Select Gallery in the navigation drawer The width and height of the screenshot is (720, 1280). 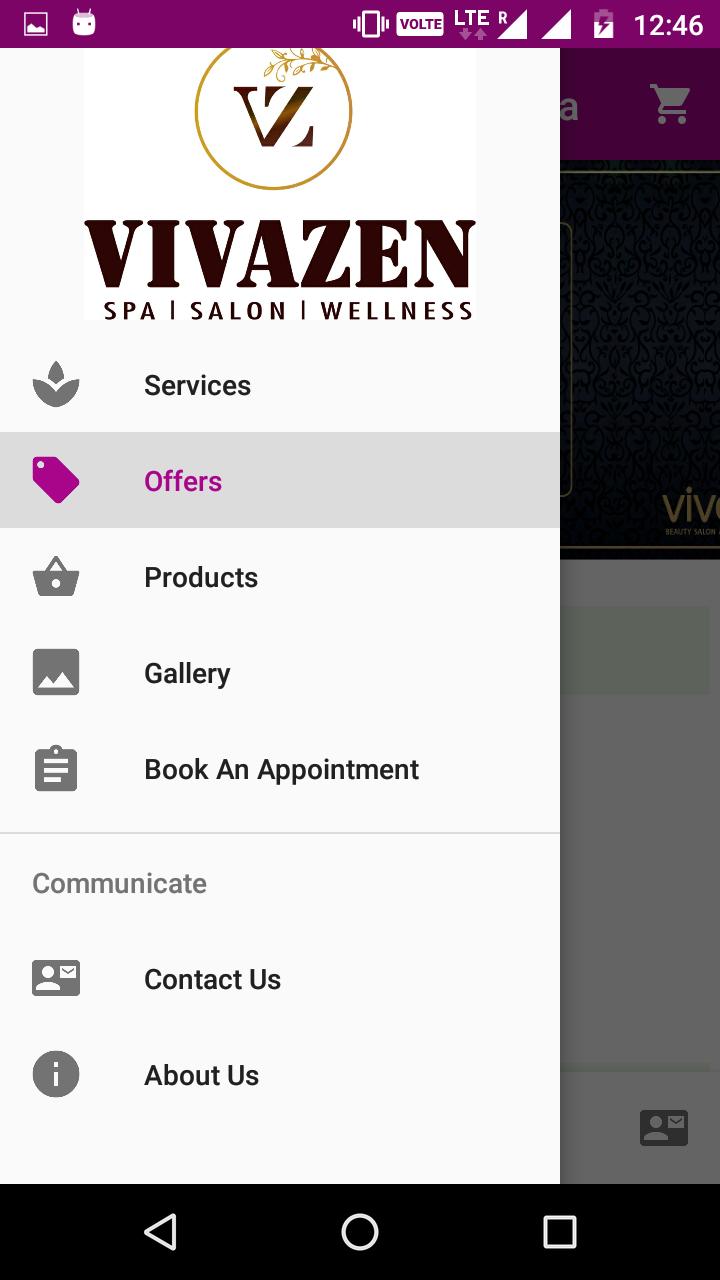(x=187, y=673)
